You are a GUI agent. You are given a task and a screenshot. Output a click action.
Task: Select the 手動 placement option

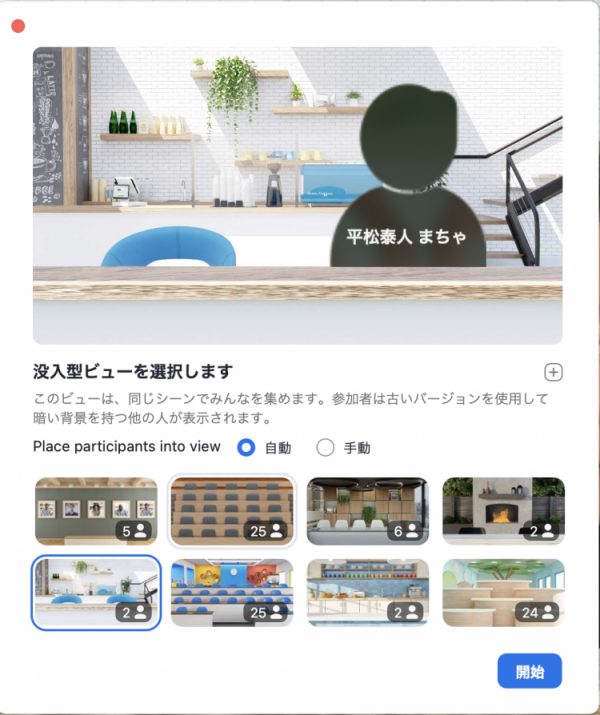tap(325, 448)
